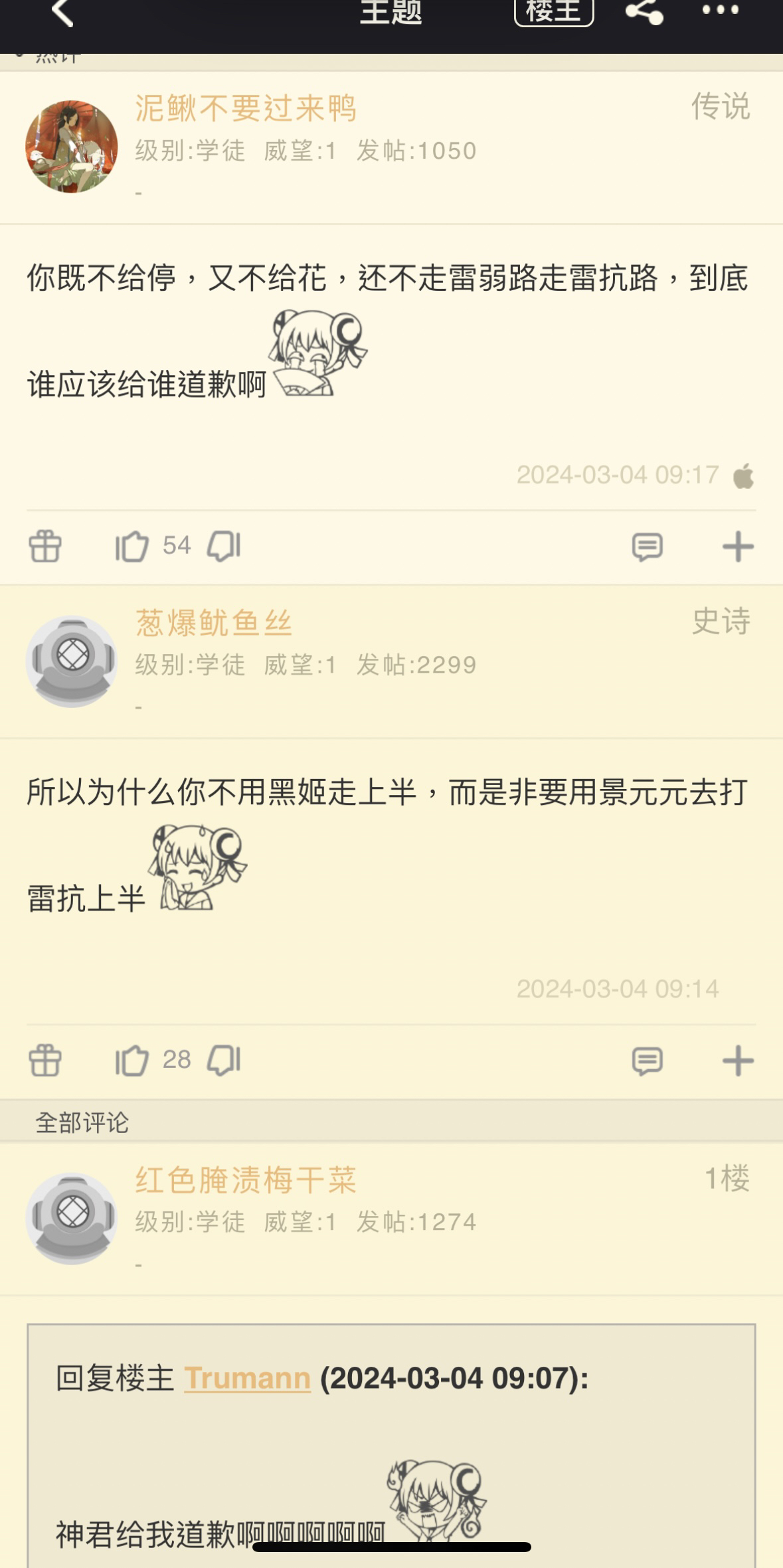Like 泥鳅不要过来鸭's comment with 54 likes
Image resolution: width=783 pixels, height=1568 pixels.
pyautogui.click(x=132, y=547)
